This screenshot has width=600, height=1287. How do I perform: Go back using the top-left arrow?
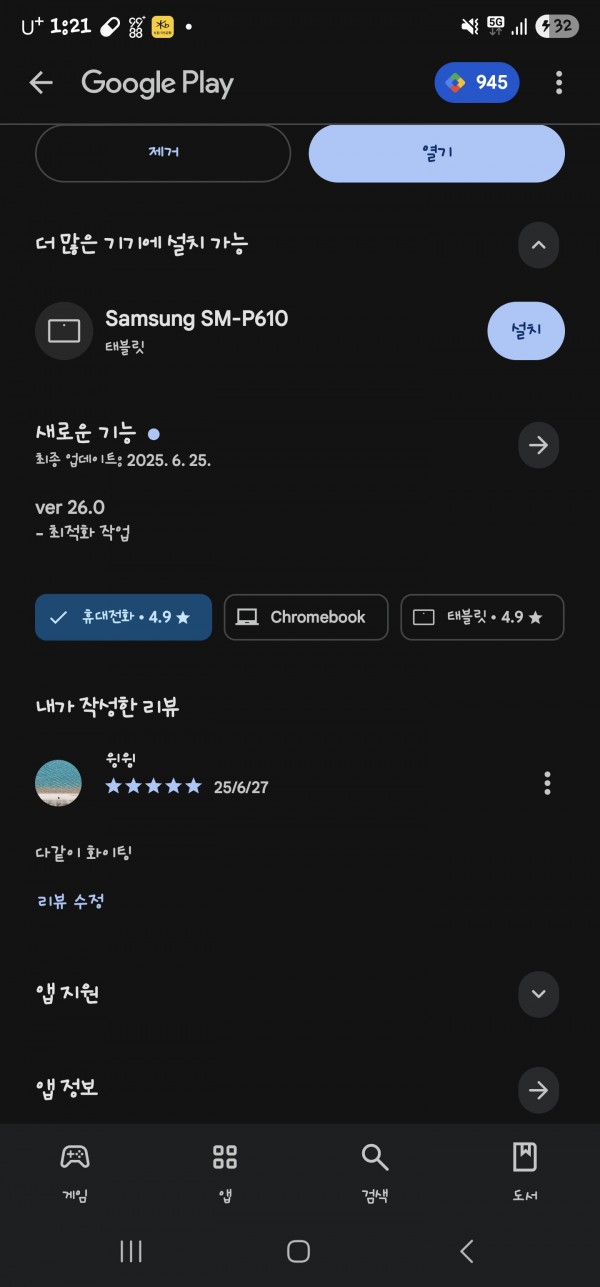[x=41, y=83]
